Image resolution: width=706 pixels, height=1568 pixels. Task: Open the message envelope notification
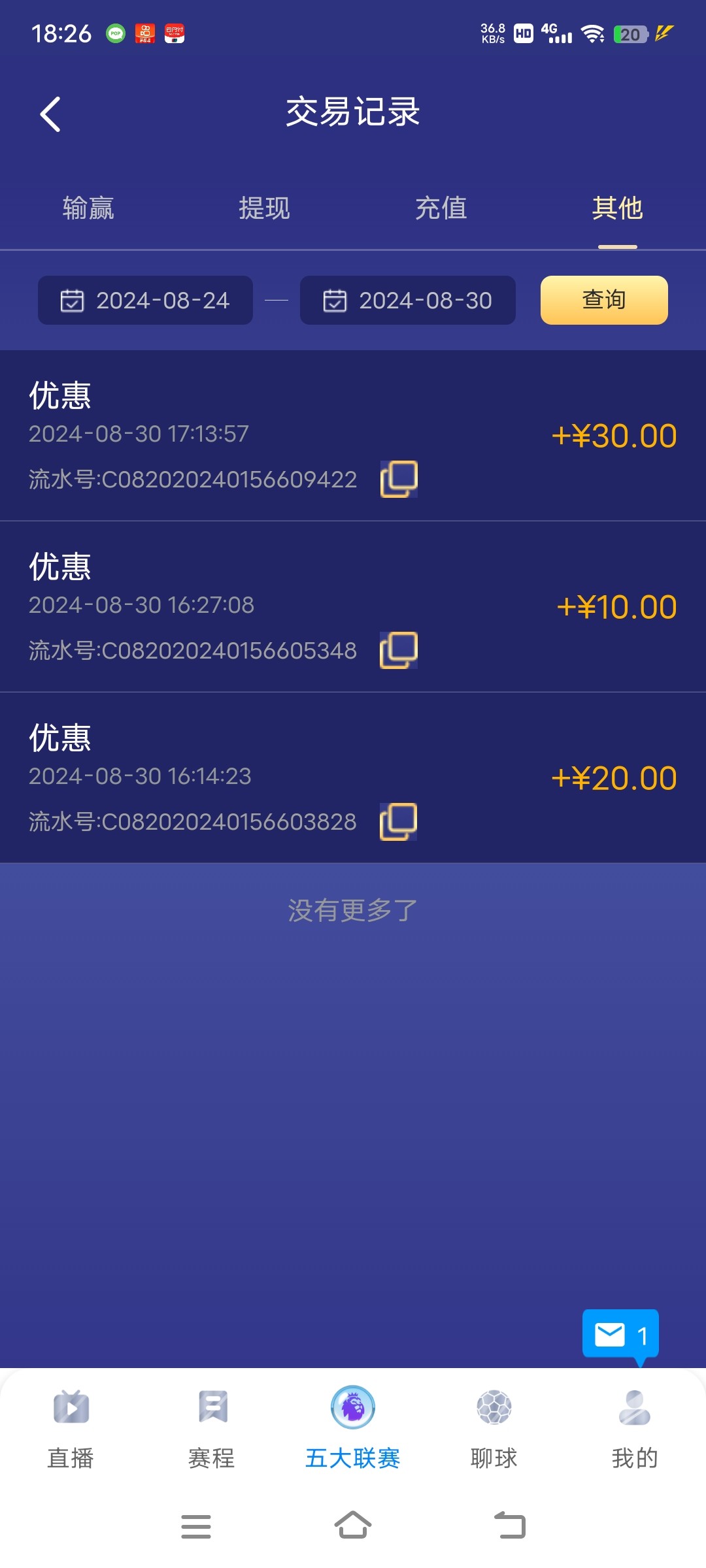coord(620,1335)
